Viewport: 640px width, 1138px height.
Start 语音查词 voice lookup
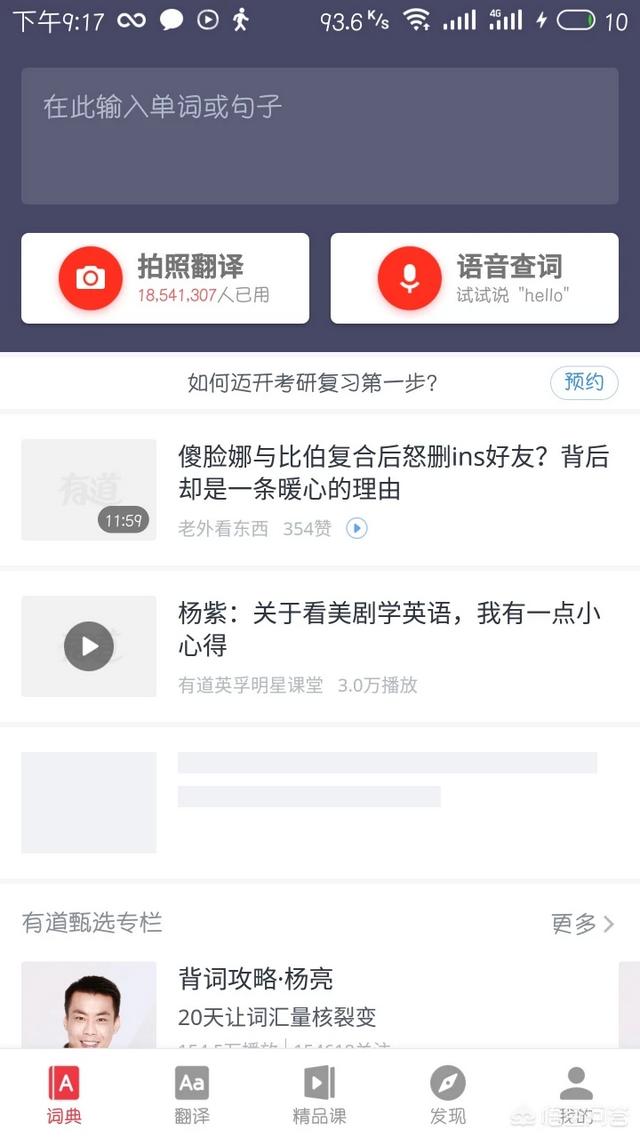pos(475,278)
